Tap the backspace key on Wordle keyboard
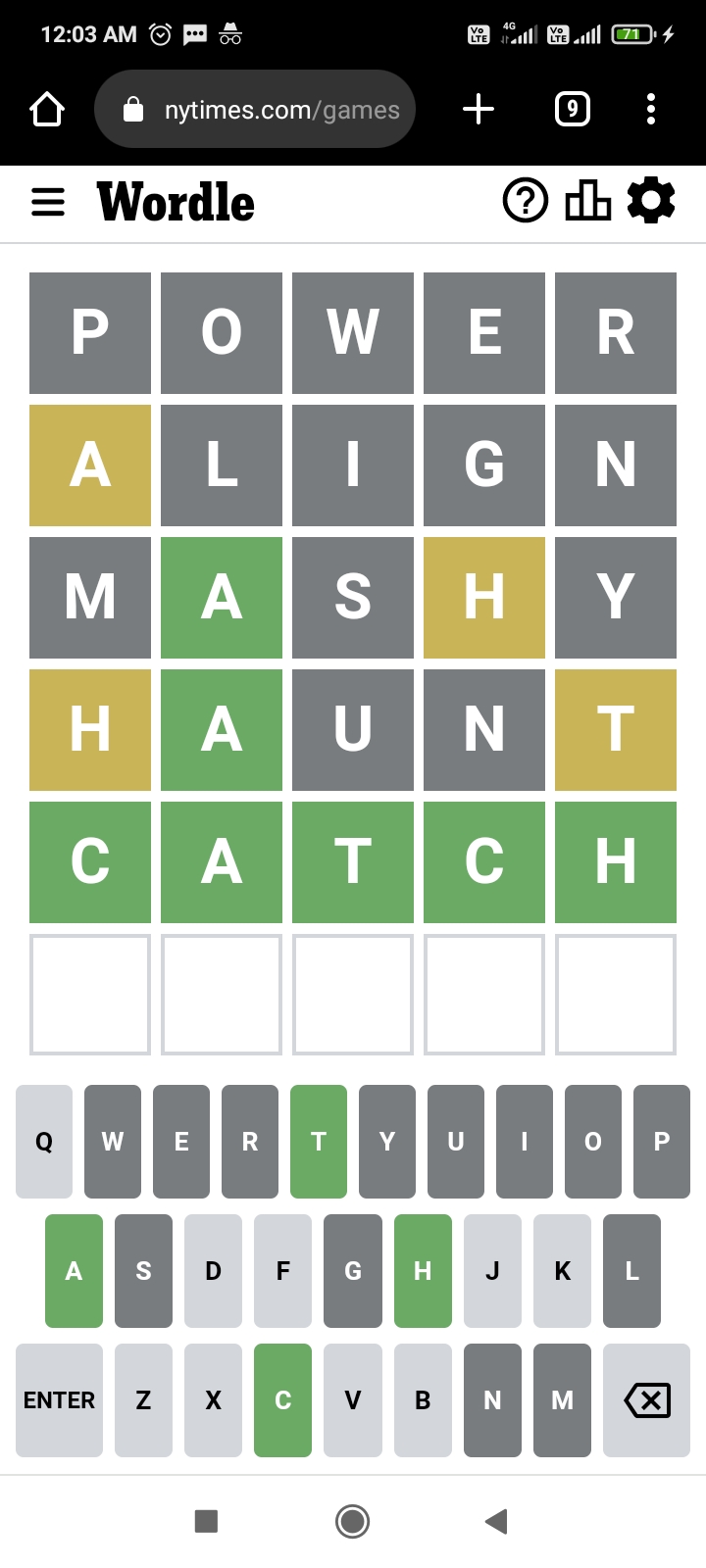706x1568 pixels. click(x=647, y=1400)
